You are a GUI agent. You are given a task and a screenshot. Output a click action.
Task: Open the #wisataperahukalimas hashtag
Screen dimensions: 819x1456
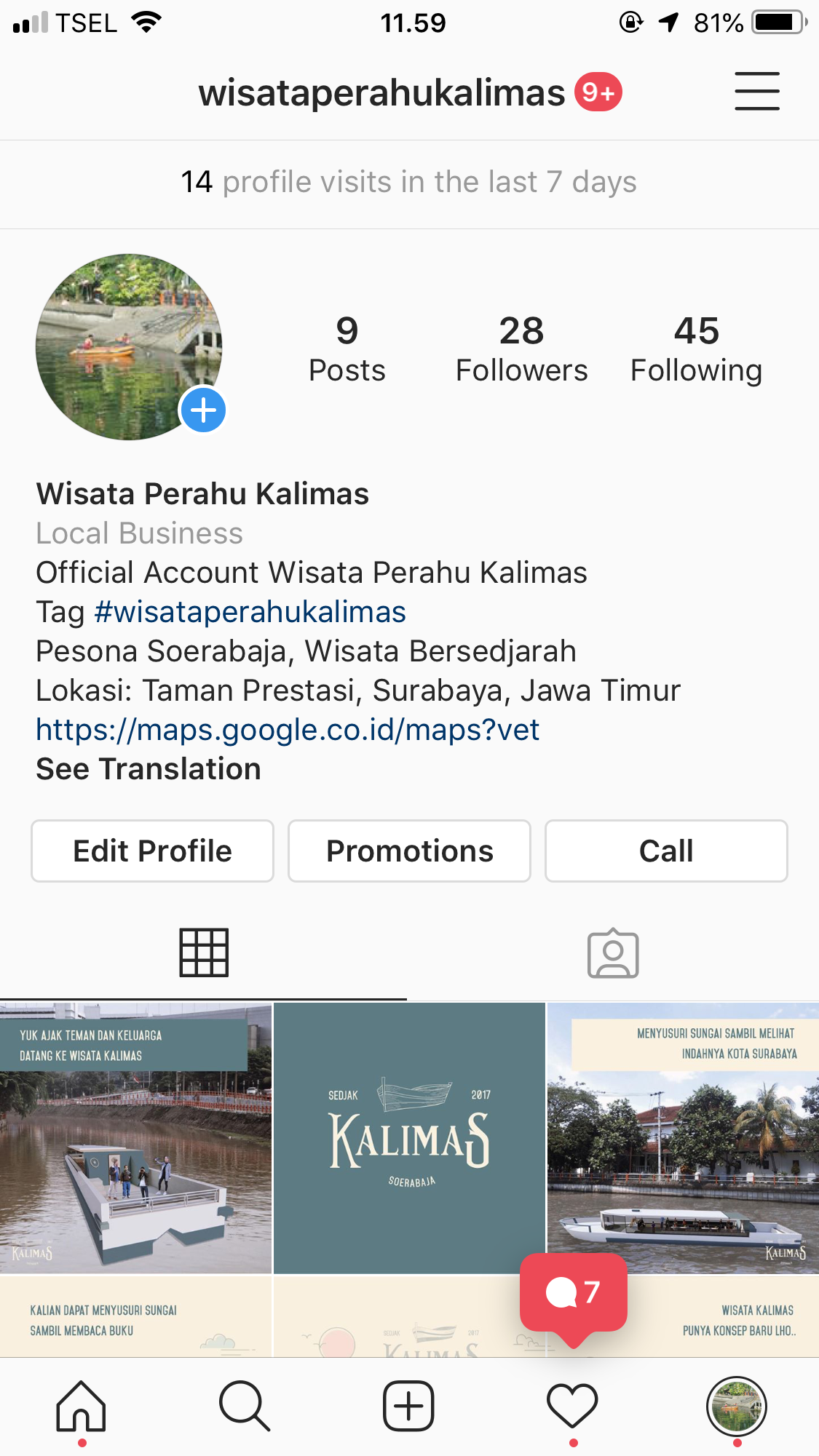pyautogui.click(x=250, y=612)
